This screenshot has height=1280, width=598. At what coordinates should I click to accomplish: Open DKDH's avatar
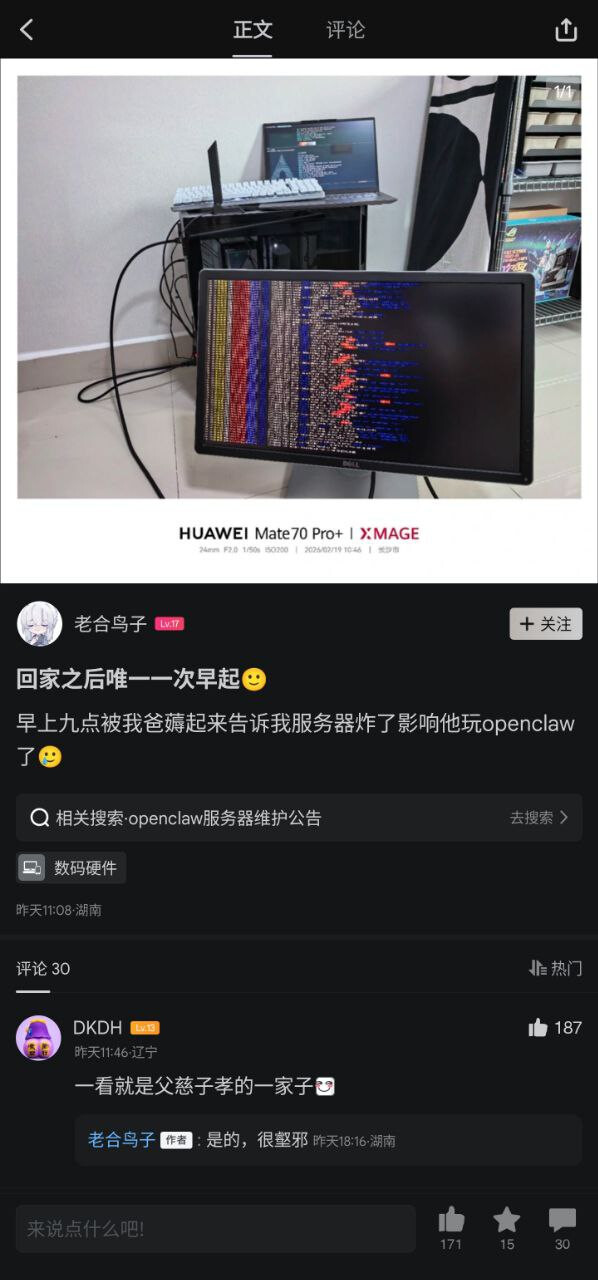38,1038
